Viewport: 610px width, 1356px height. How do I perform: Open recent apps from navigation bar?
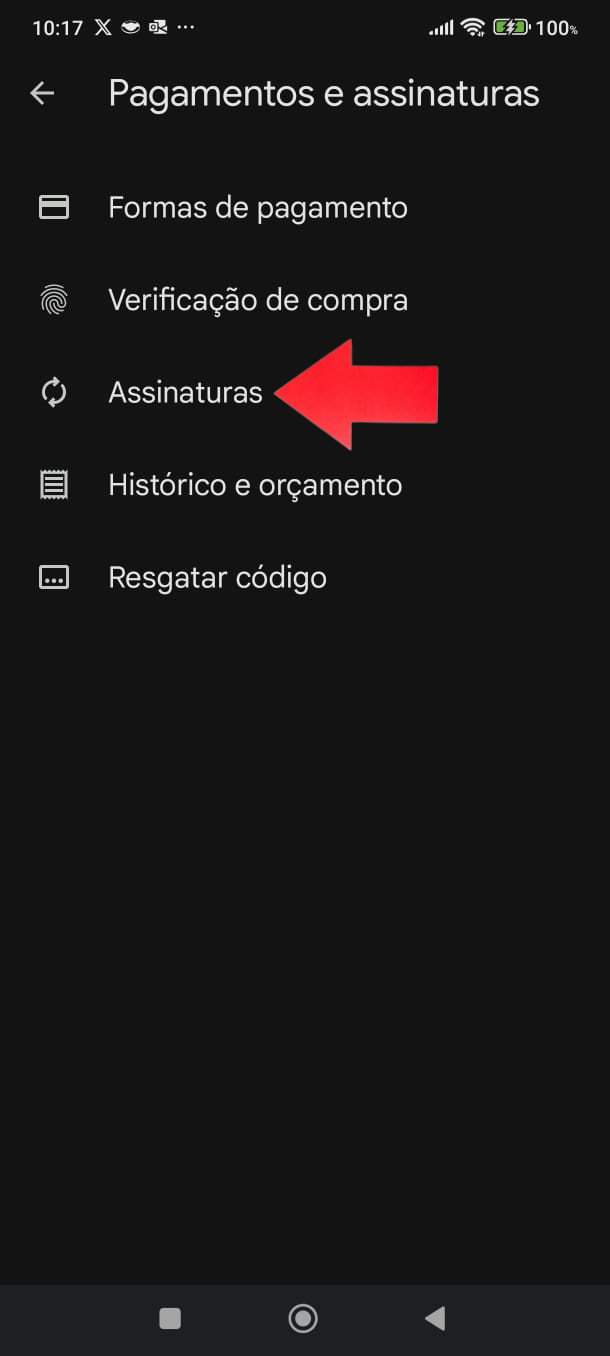[x=170, y=1319]
